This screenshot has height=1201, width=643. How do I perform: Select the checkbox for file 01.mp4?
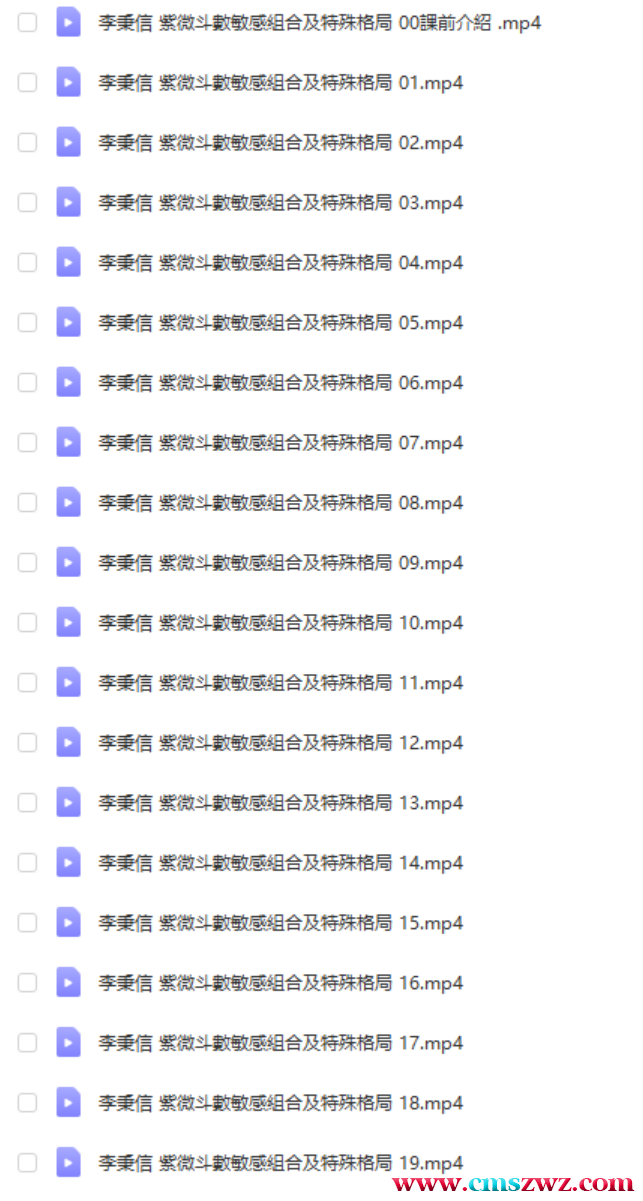pos(27,82)
